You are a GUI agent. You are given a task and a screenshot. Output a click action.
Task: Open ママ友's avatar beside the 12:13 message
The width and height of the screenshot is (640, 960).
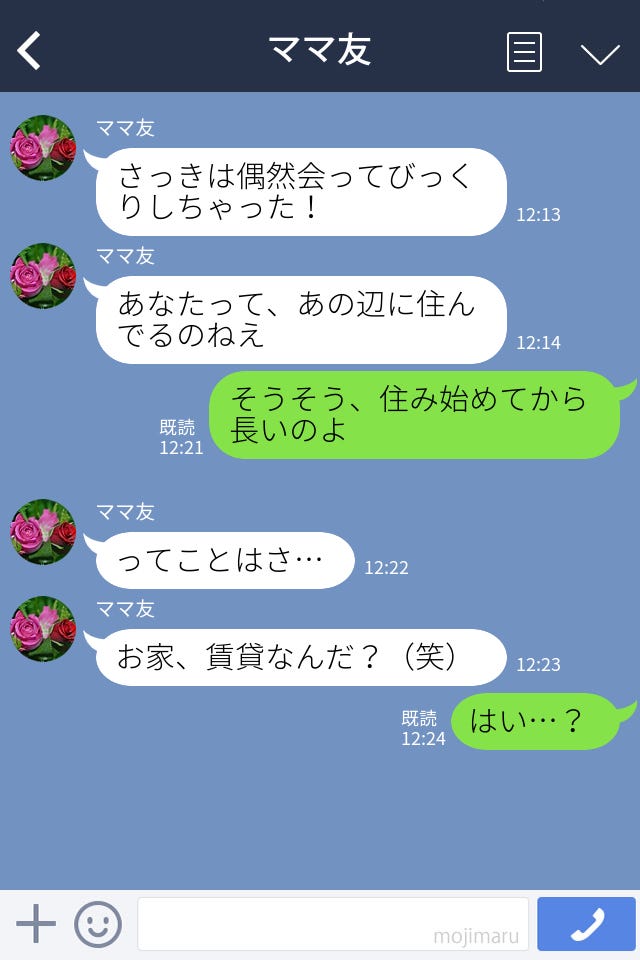[43, 148]
